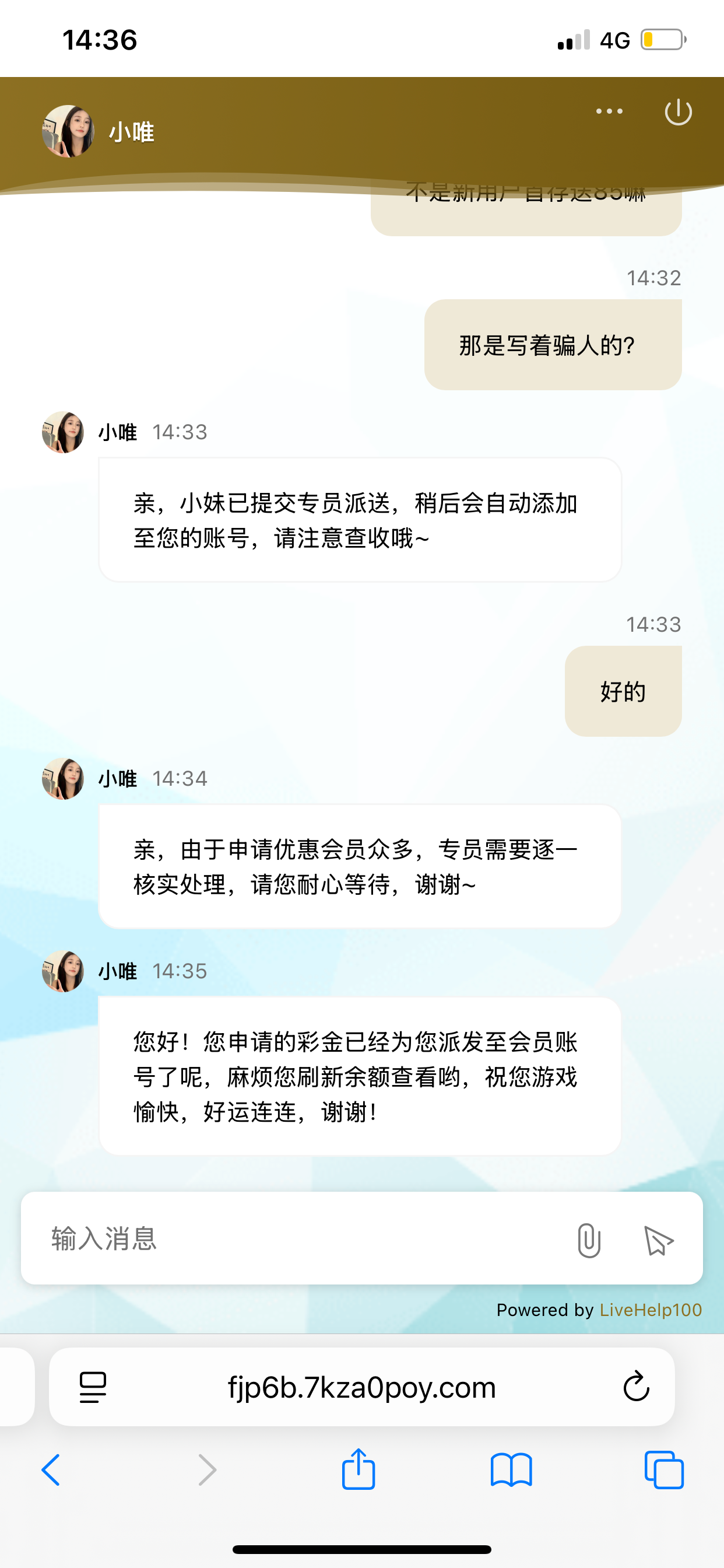The width and height of the screenshot is (724, 1568).
Task: Select the fjp6b.7kza0poy.com address bar
Action: (362, 1388)
